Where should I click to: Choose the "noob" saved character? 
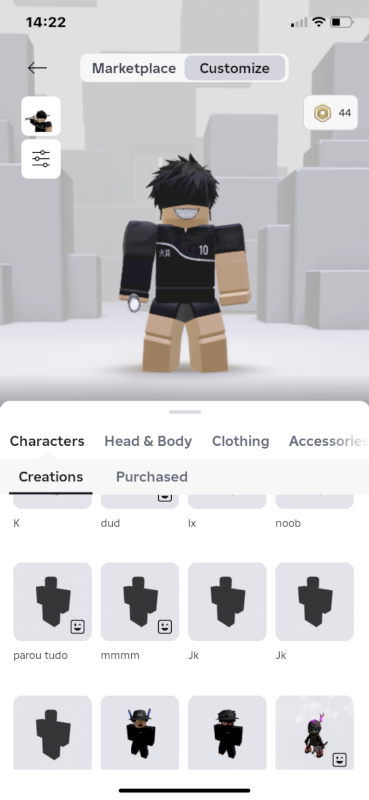click(x=314, y=501)
